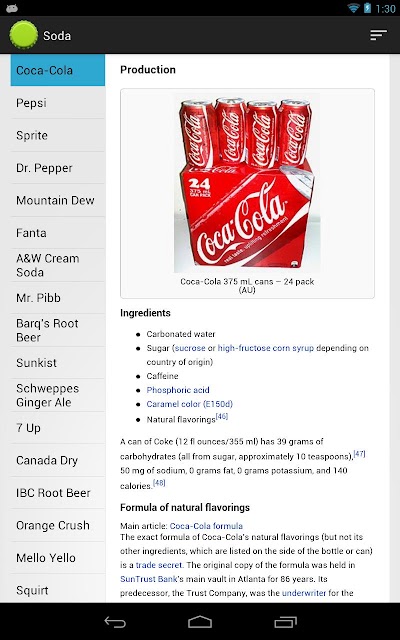The height and width of the screenshot is (640, 400).
Task: Select Sunkist in the sidebar
Action: 58,363
